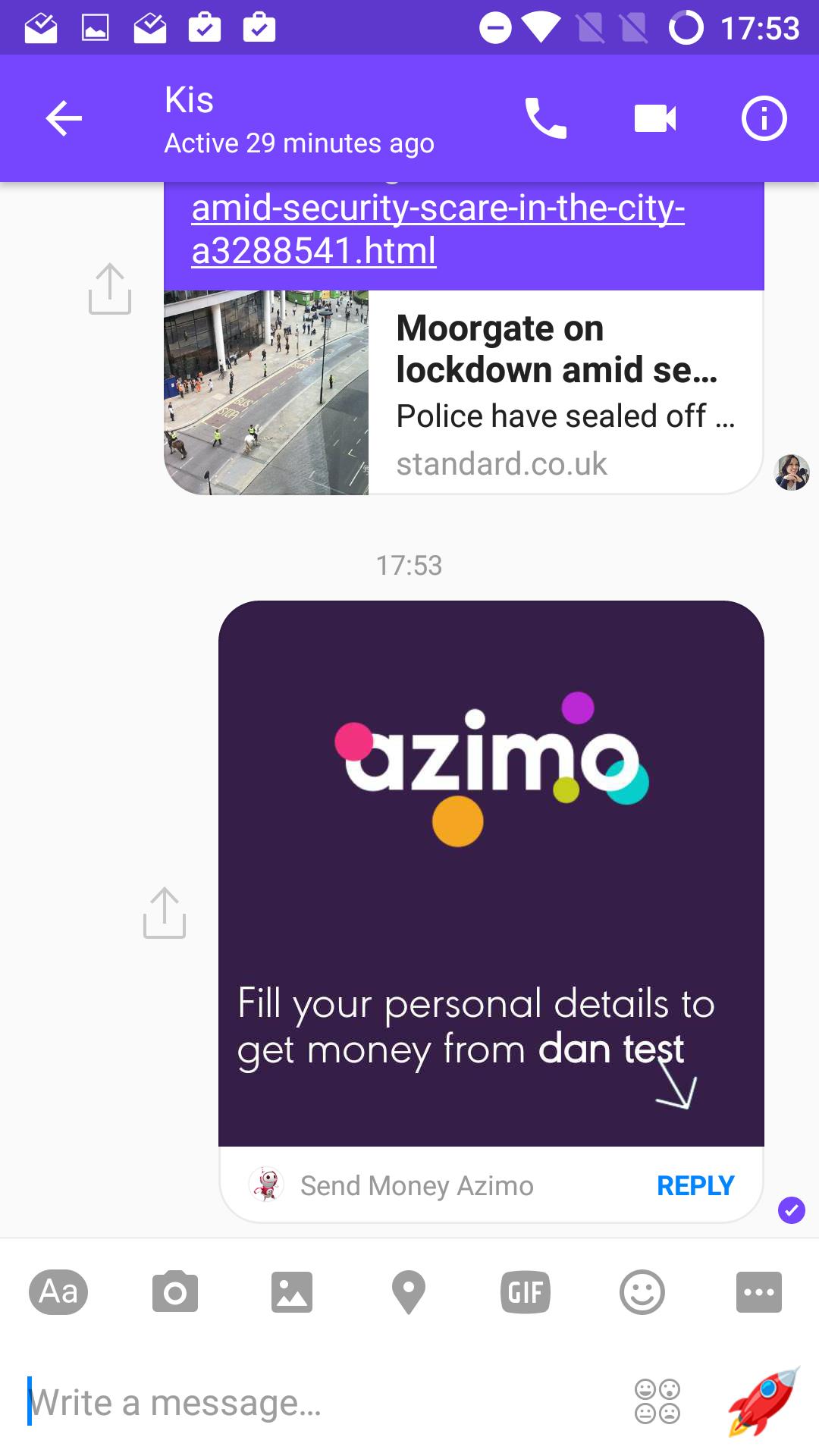The height and width of the screenshot is (1456, 819).
Task: Open the camera to take a photo
Action: tap(175, 1291)
